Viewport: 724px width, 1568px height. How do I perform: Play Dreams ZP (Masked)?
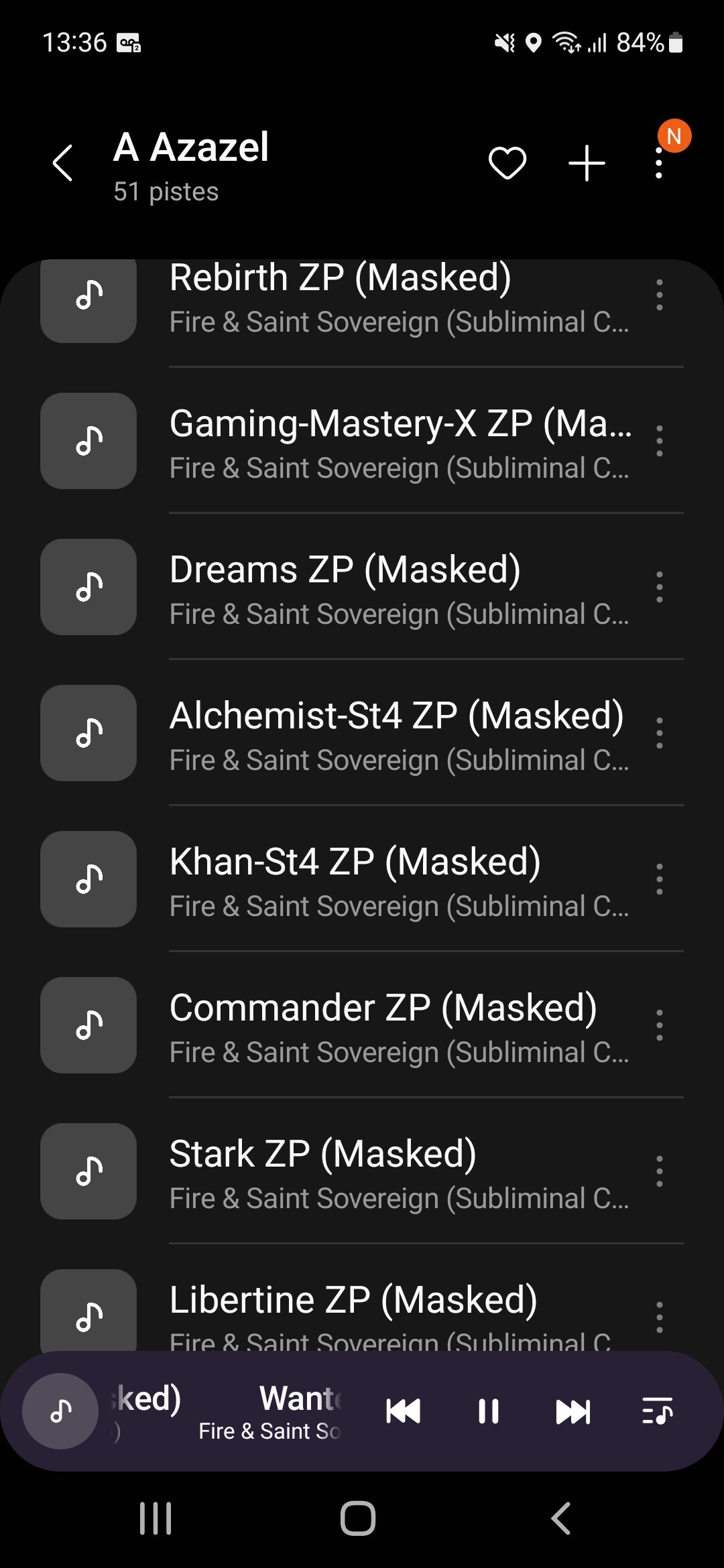362,587
